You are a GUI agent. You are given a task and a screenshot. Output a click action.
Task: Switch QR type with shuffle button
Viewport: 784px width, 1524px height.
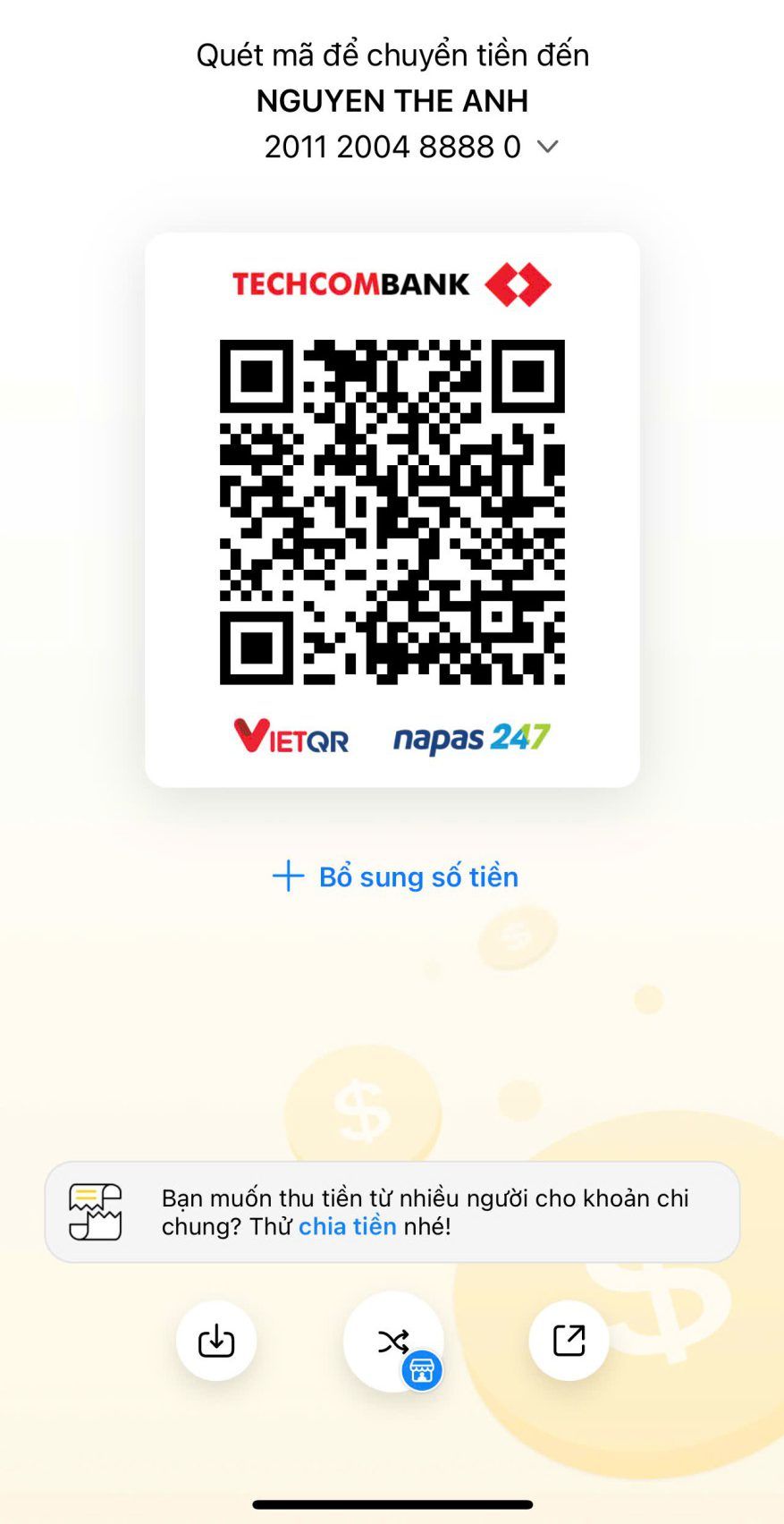click(x=392, y=1341)
